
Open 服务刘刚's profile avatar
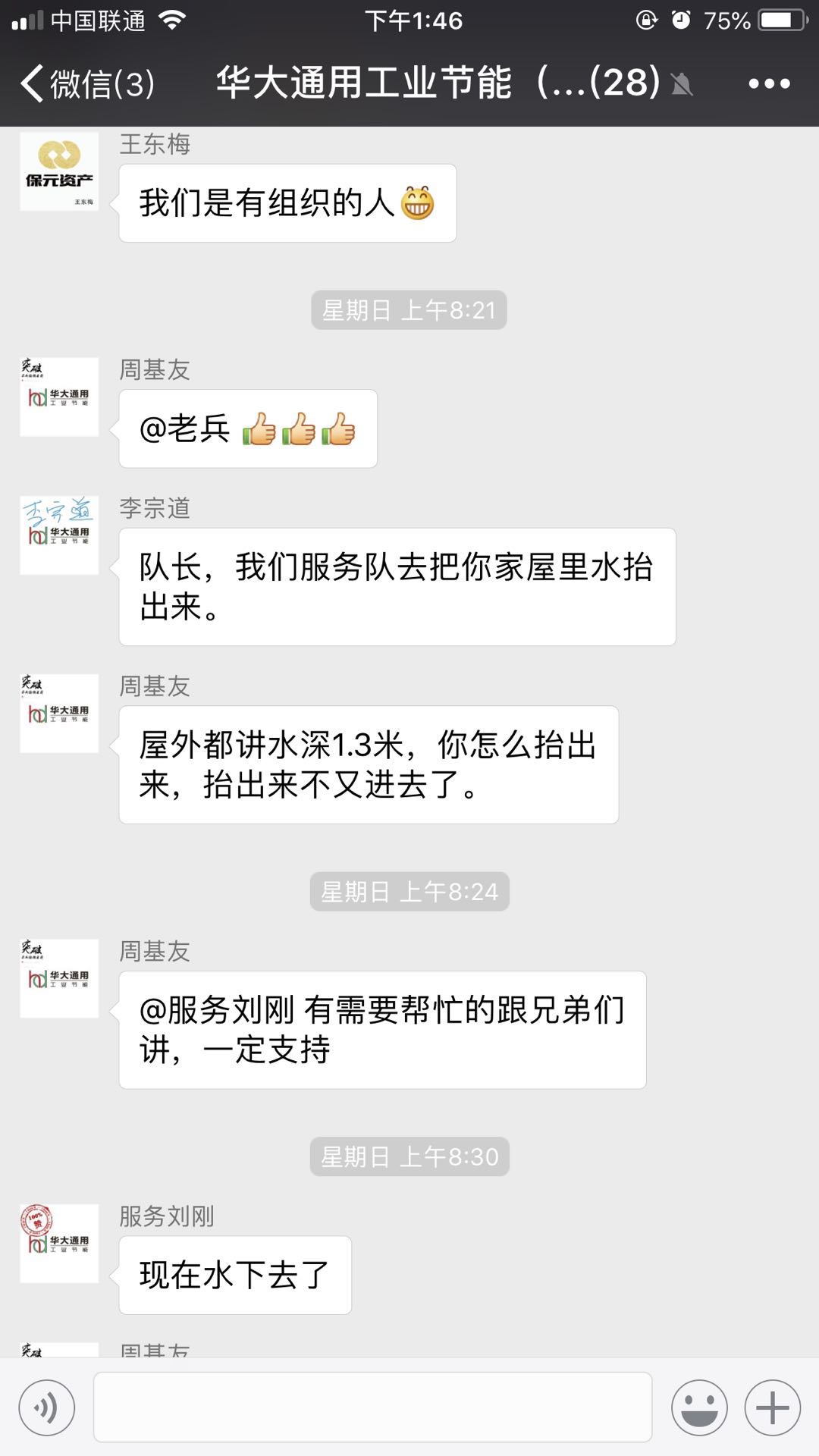click(x=59, y=1244)
